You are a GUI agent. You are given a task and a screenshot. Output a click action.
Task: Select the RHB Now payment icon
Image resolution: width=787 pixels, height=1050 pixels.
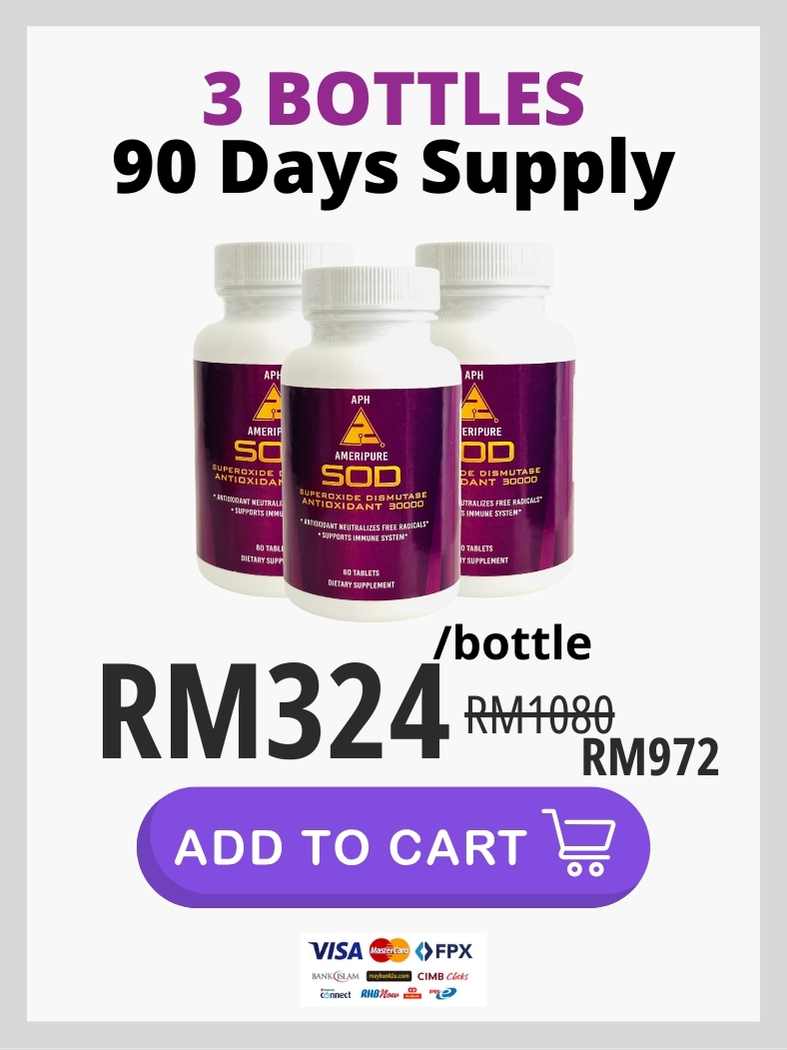coord(379,992)
